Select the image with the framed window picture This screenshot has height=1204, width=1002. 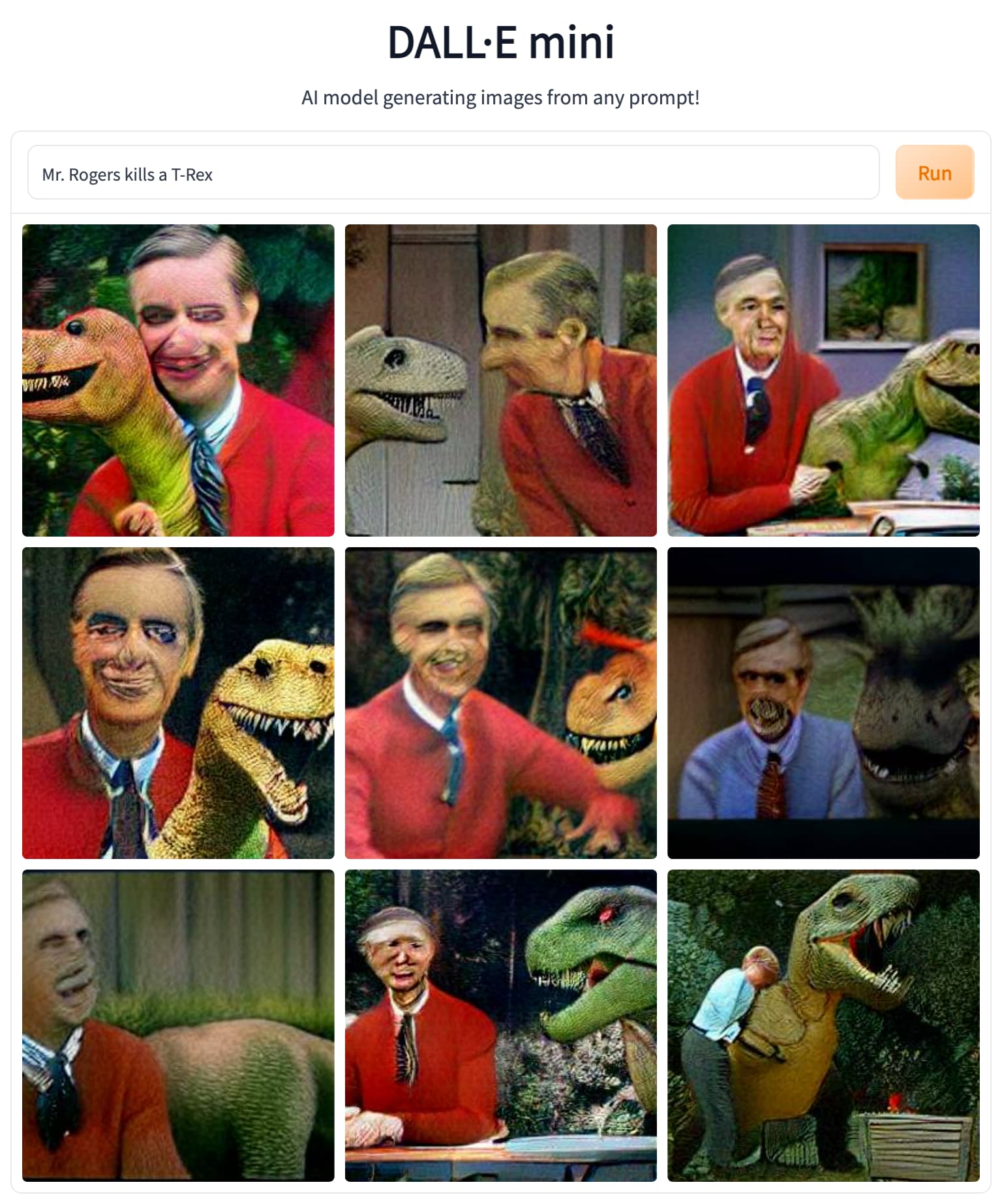pos(823,380)
